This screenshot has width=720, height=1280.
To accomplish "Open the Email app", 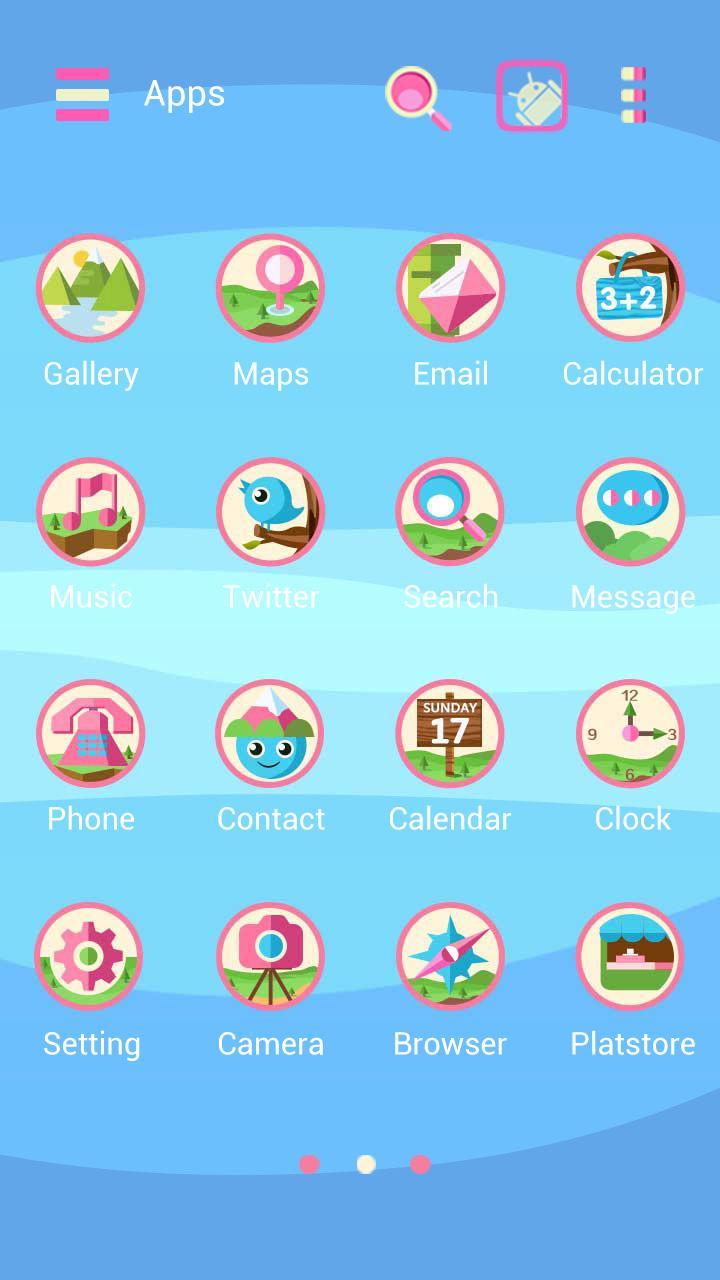I will 451,288.
